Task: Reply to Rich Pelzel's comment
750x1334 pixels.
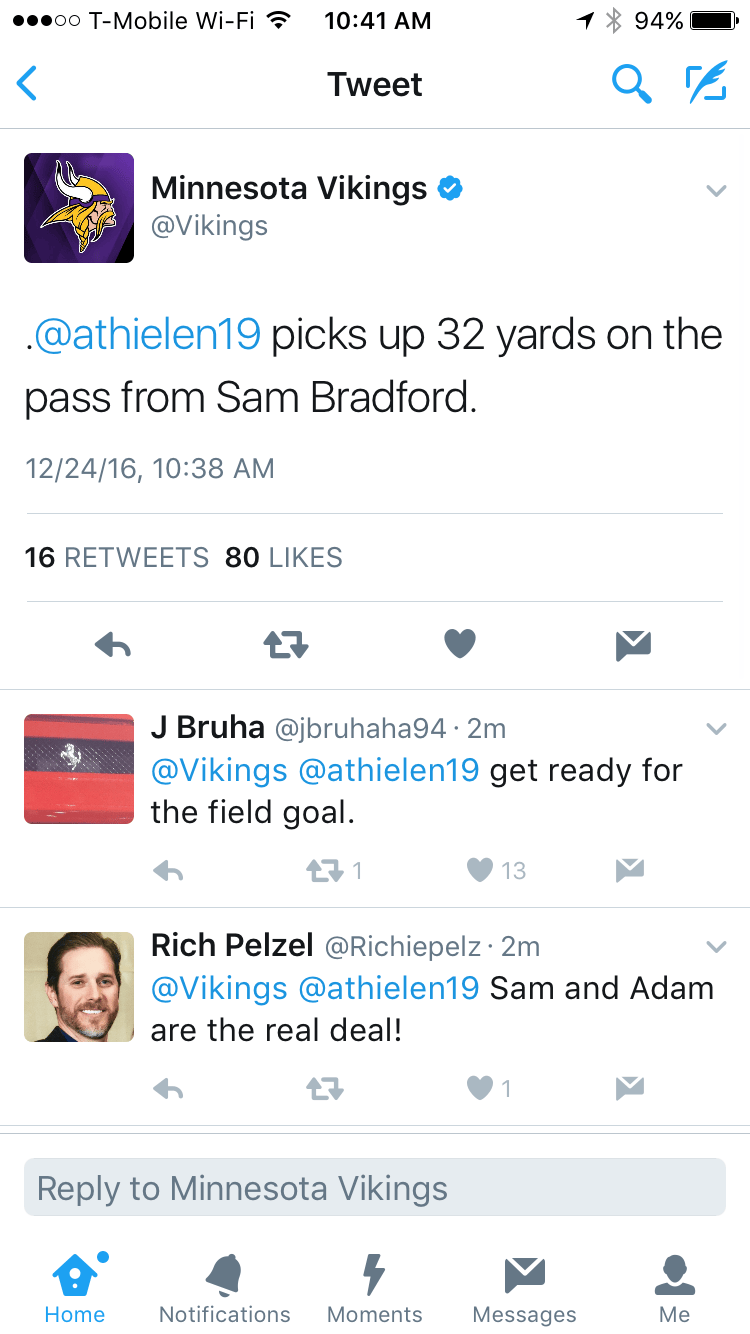Action: 169,1088
